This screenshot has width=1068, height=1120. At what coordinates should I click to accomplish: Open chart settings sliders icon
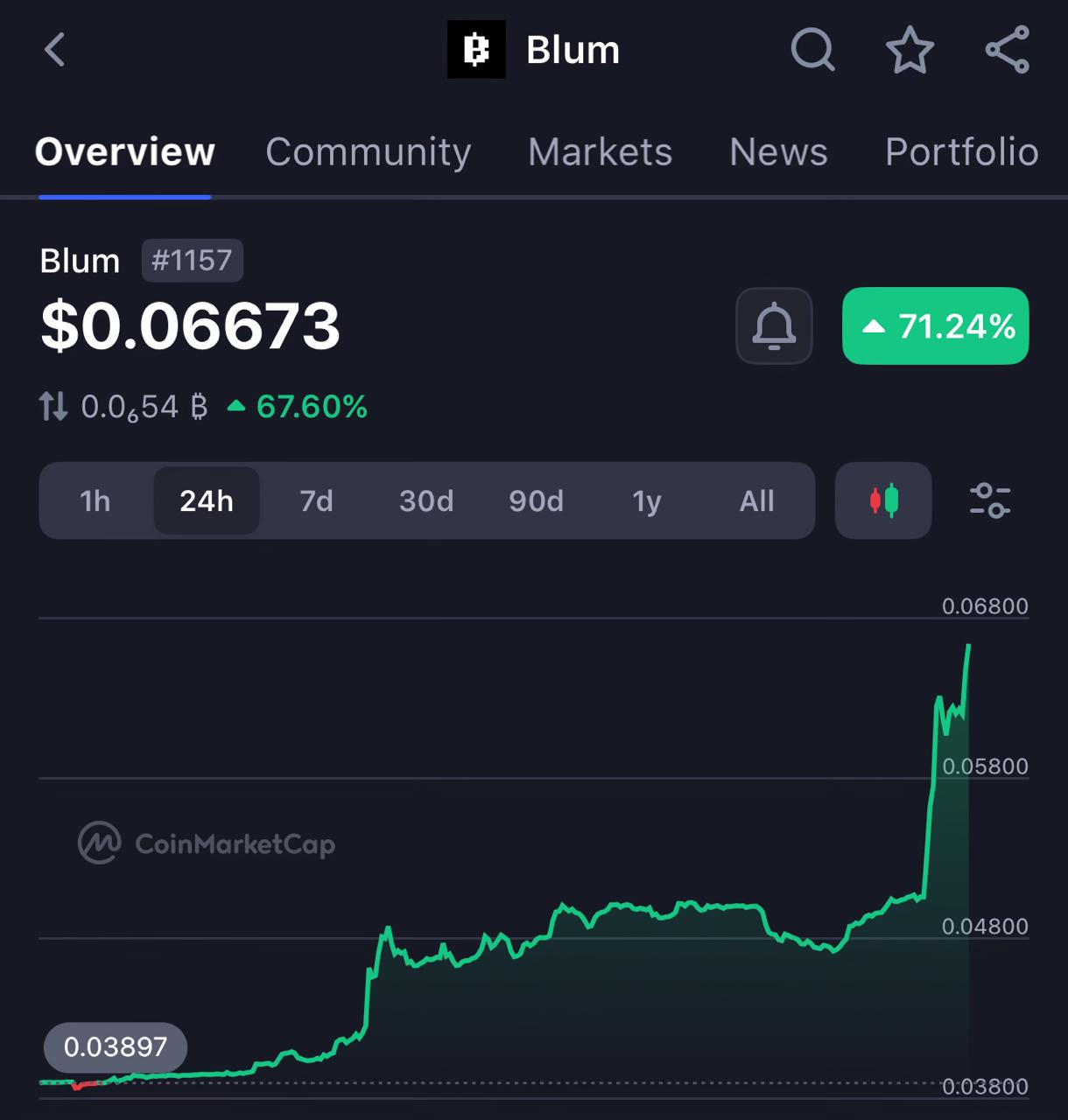point(990,501)
